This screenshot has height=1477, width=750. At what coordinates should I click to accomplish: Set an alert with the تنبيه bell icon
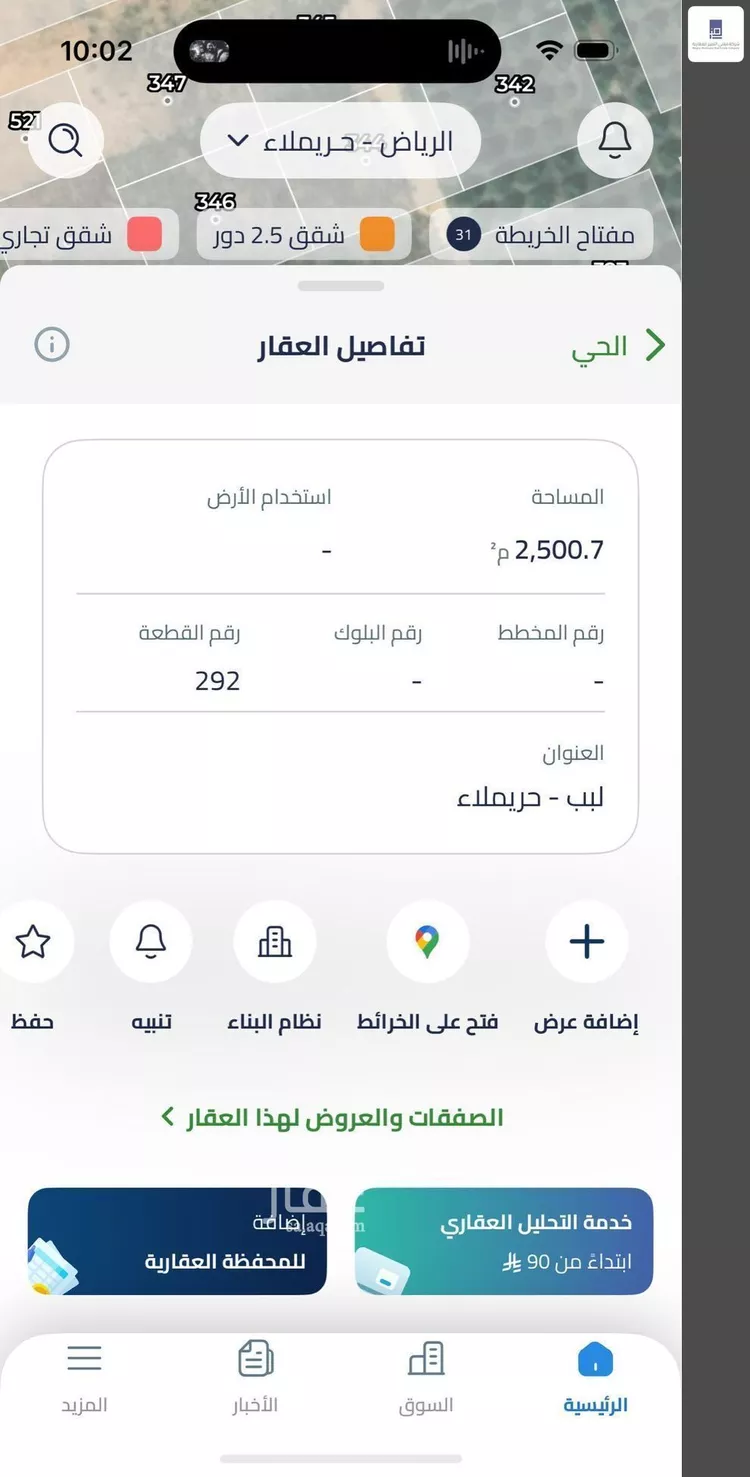pos(151,941)
